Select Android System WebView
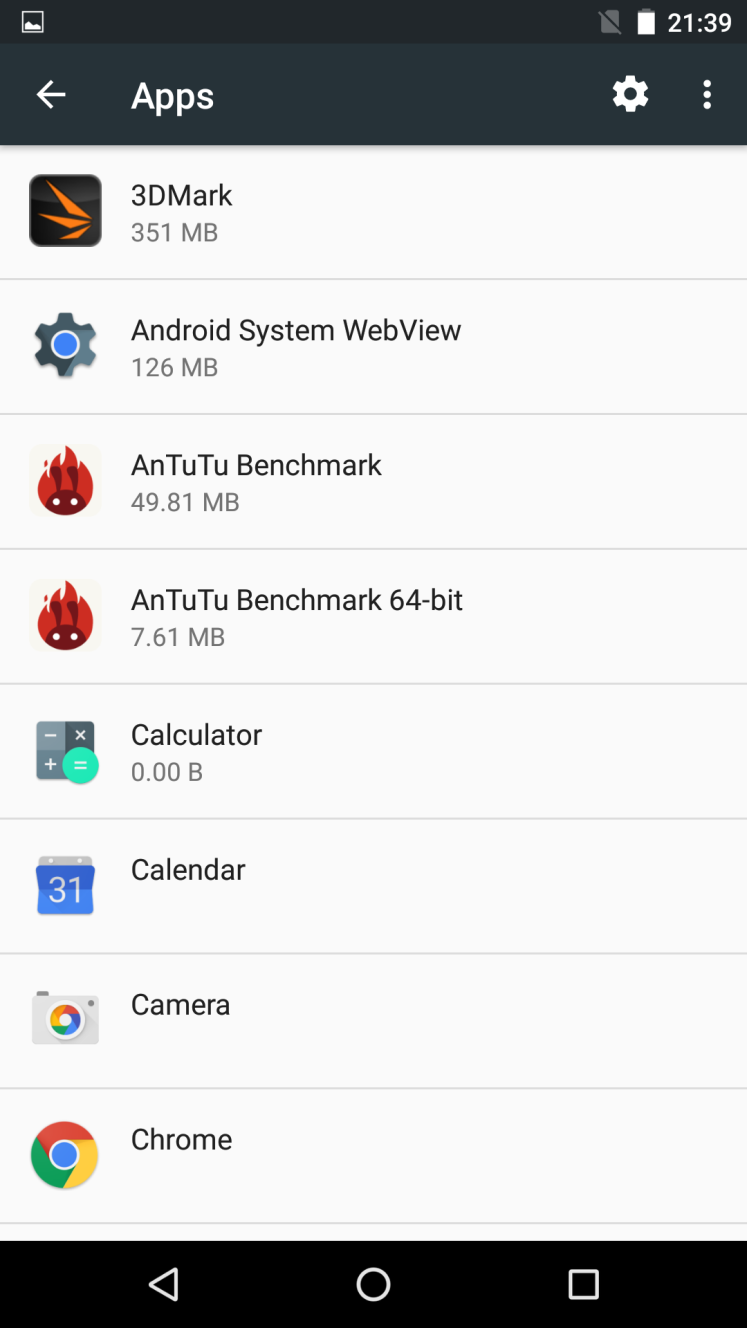The height and width of the screenshot is (1328, 747). click(x=373, y=347)
